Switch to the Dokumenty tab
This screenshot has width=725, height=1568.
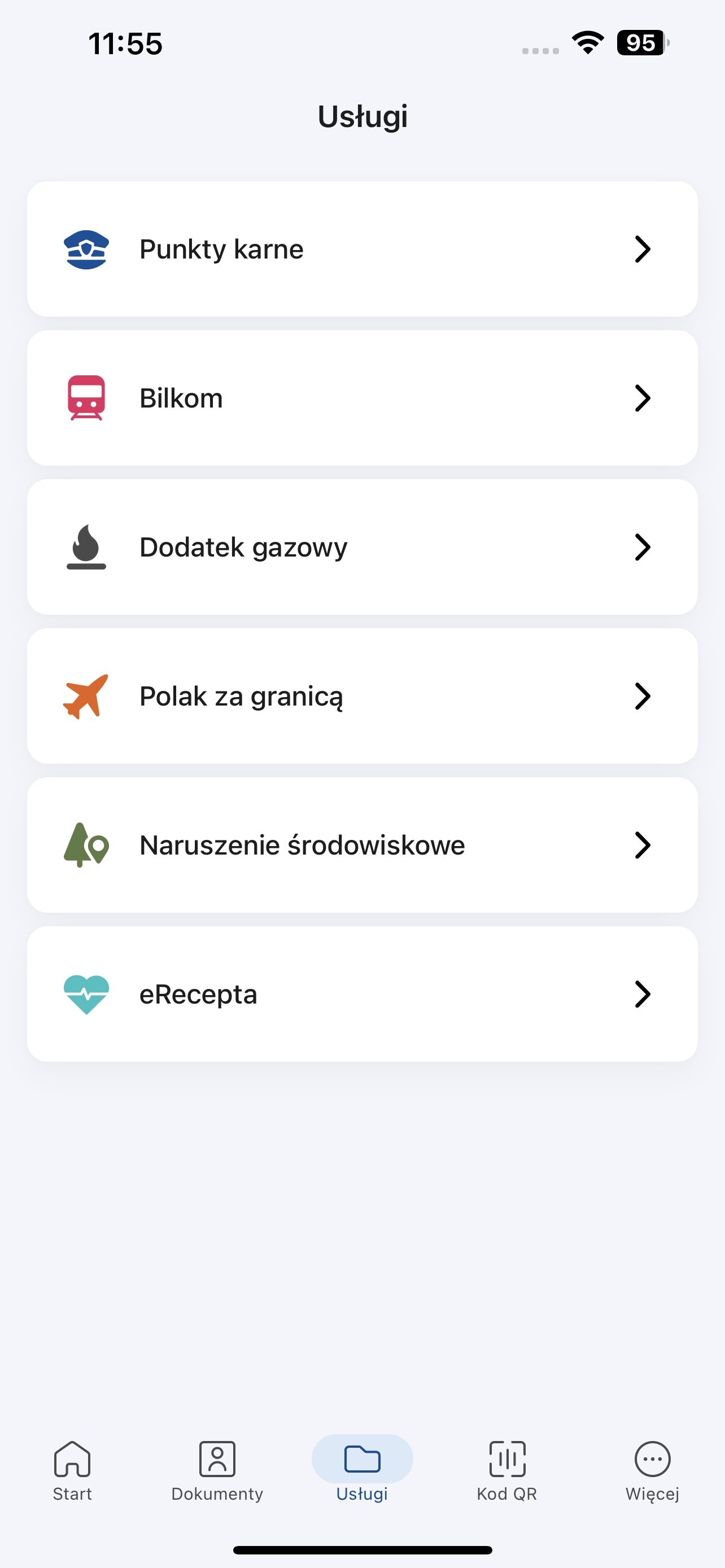217,1471
